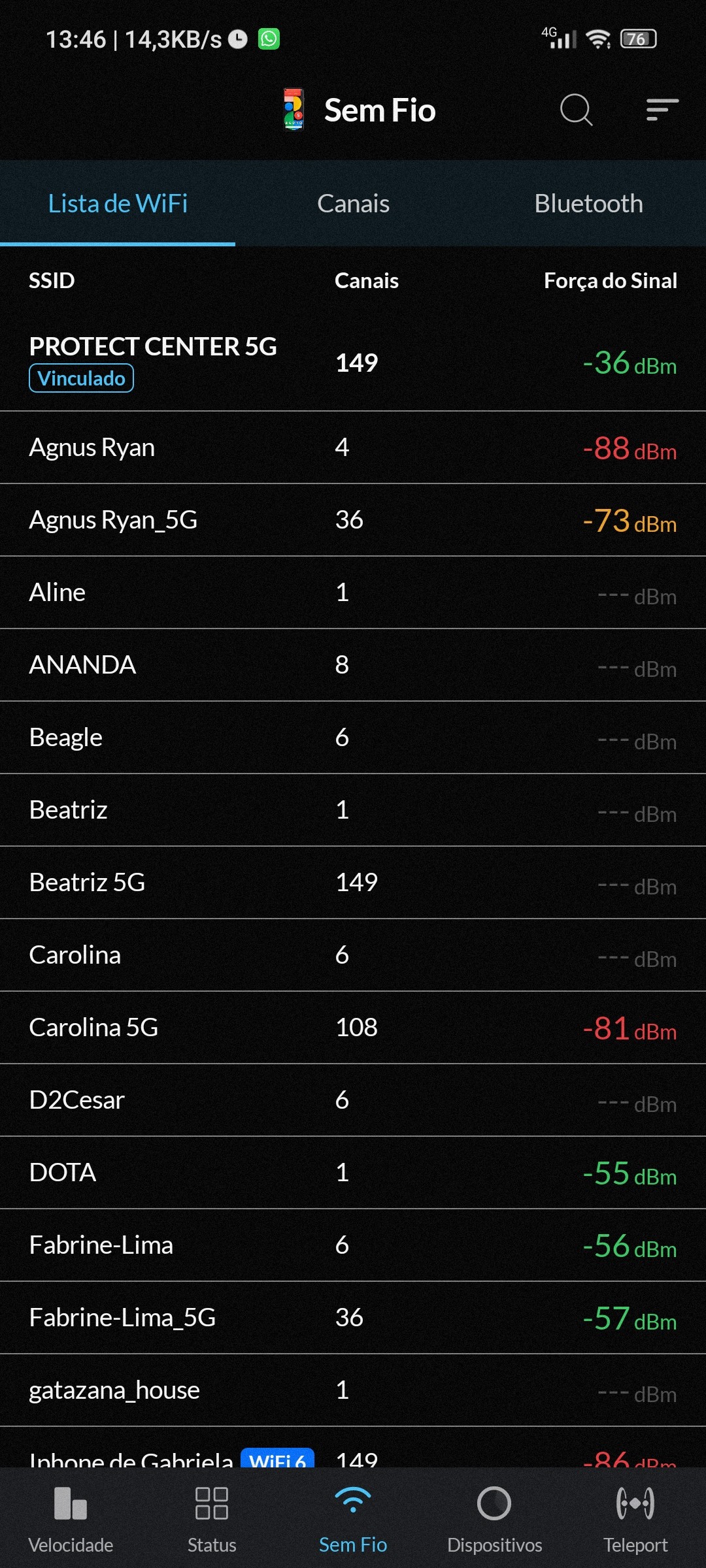Open the Carolina 5G network details
This screenshot has height=1568, width=706.
pyautogui.click(x=353, y=1028)
